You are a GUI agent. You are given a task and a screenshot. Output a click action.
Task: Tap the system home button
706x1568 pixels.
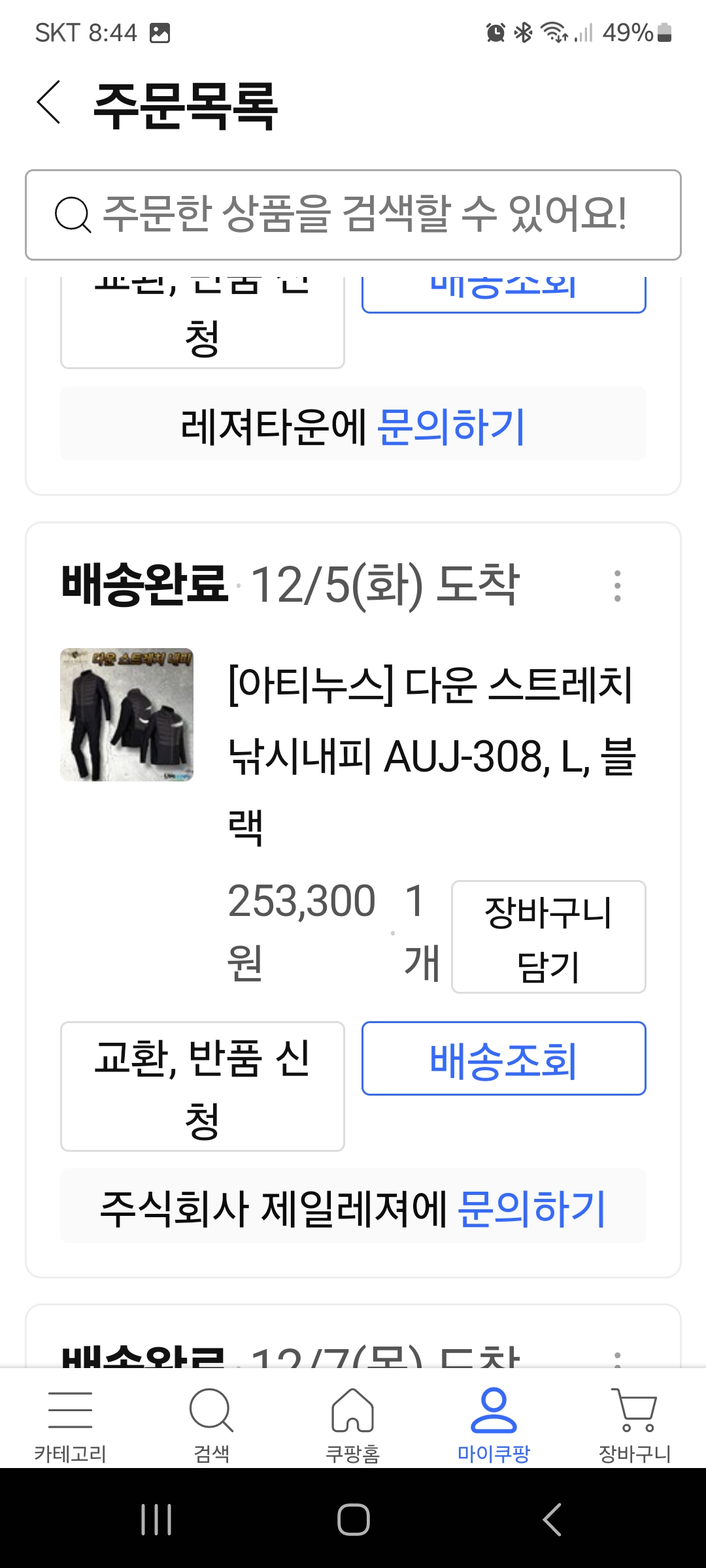[x=353, y=1519]
